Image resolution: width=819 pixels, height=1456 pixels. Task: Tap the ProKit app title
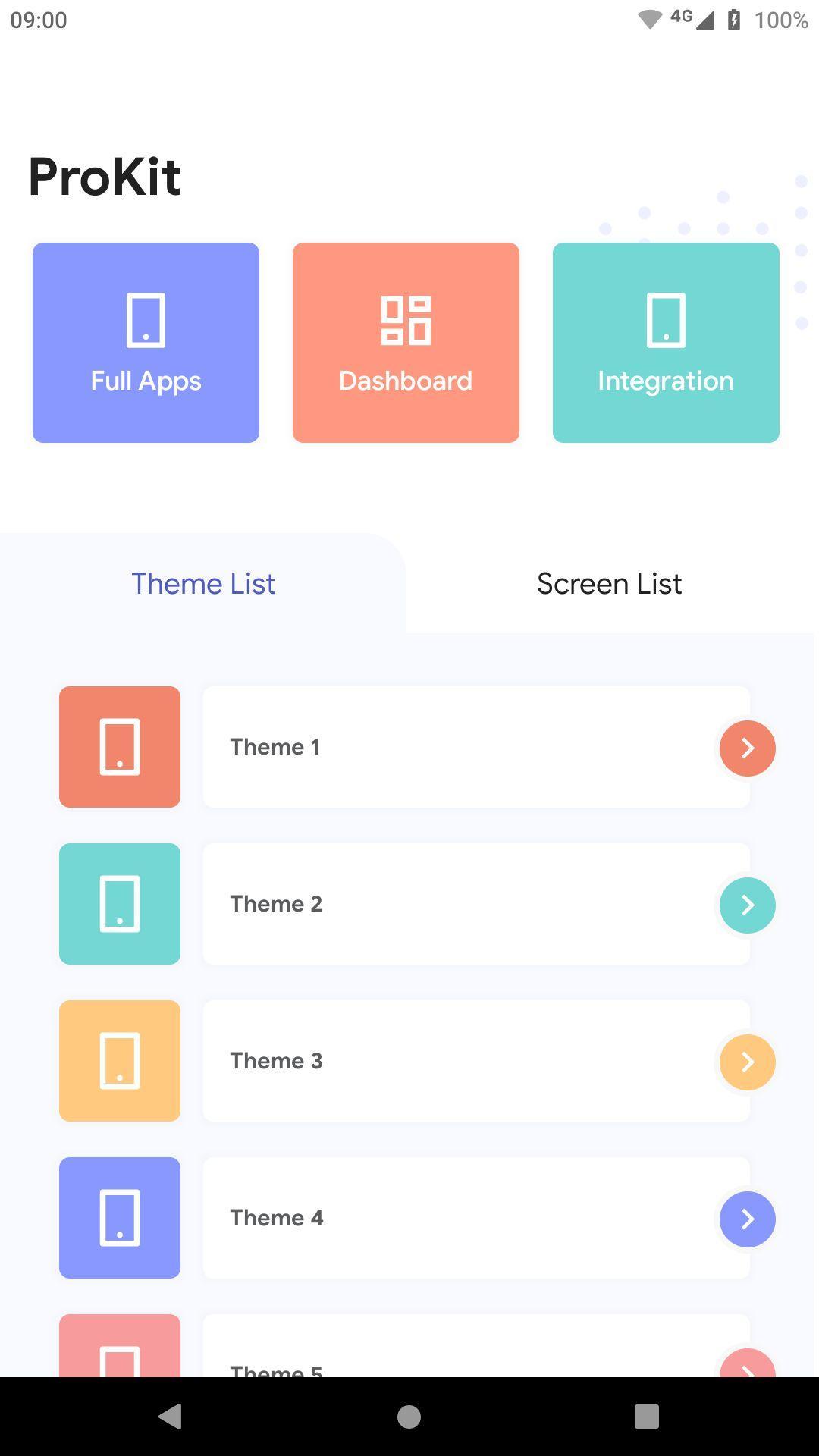pyautogui.click(x=105, y=174)
